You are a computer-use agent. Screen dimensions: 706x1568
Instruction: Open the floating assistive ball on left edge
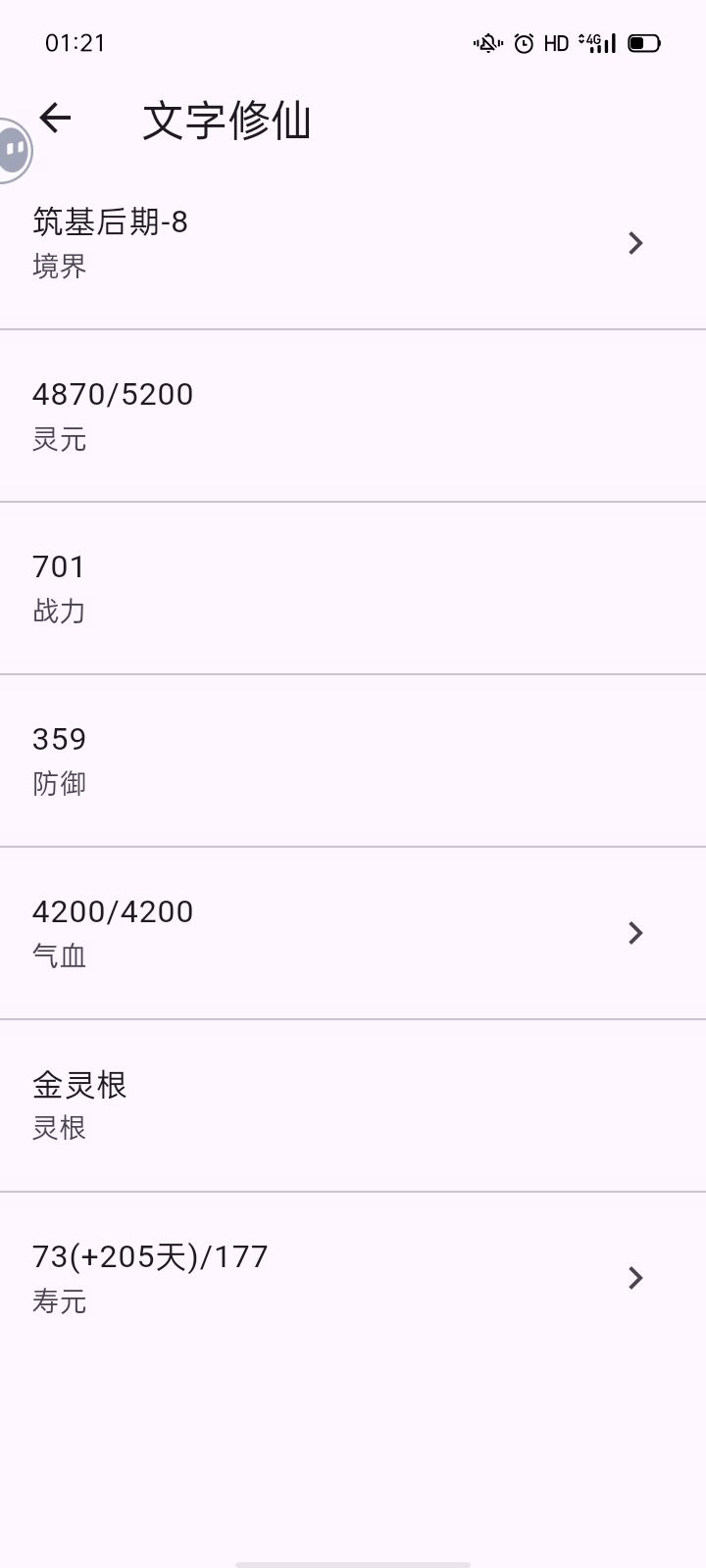tap(12, 150)
